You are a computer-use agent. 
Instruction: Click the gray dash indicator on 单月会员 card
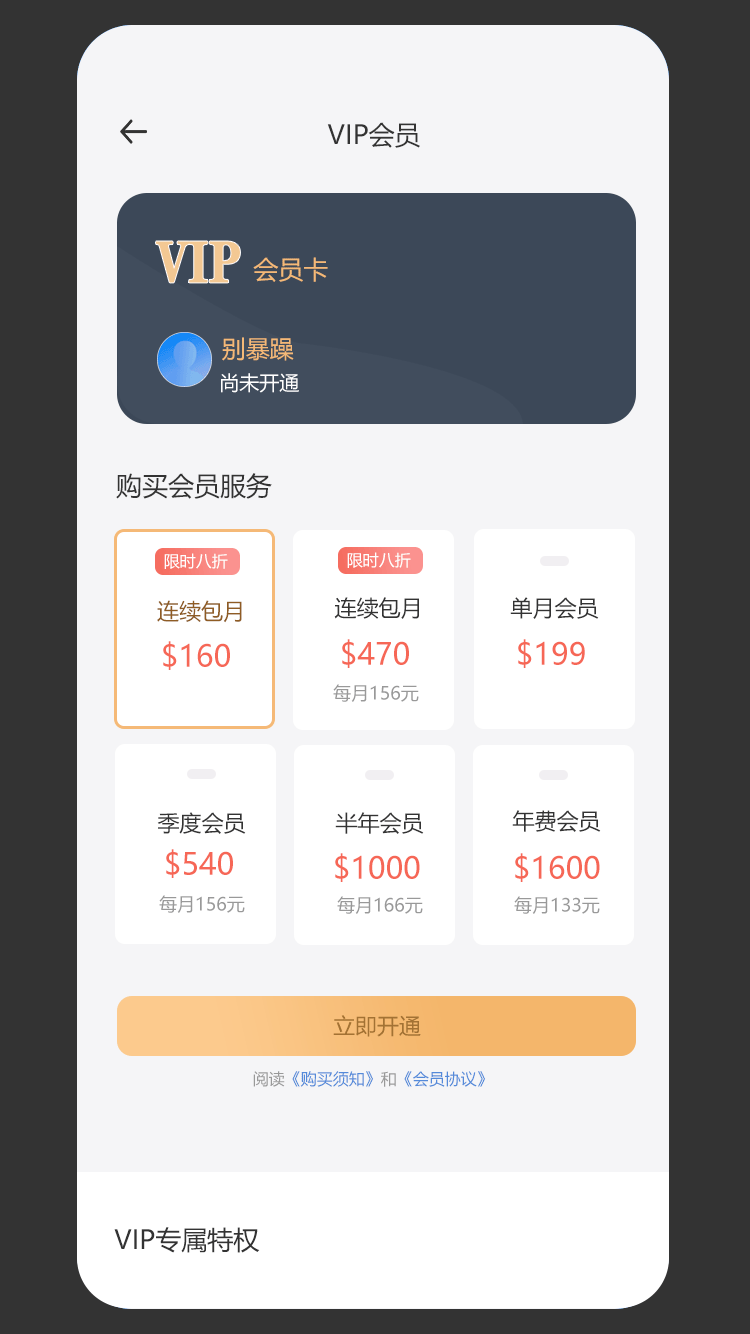coord(553,559)
